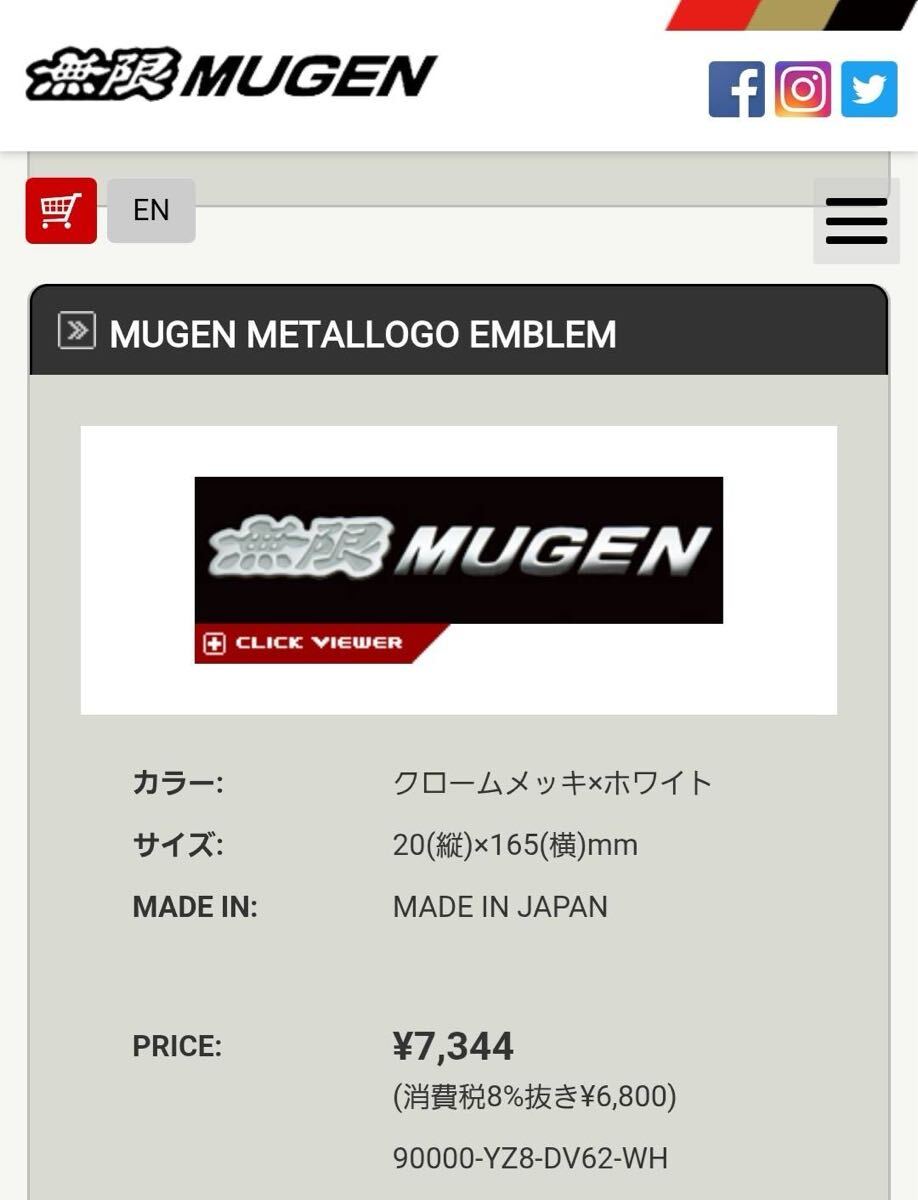
Task: Open Mugen's Facebook page
Action: [x=736, y=90]
